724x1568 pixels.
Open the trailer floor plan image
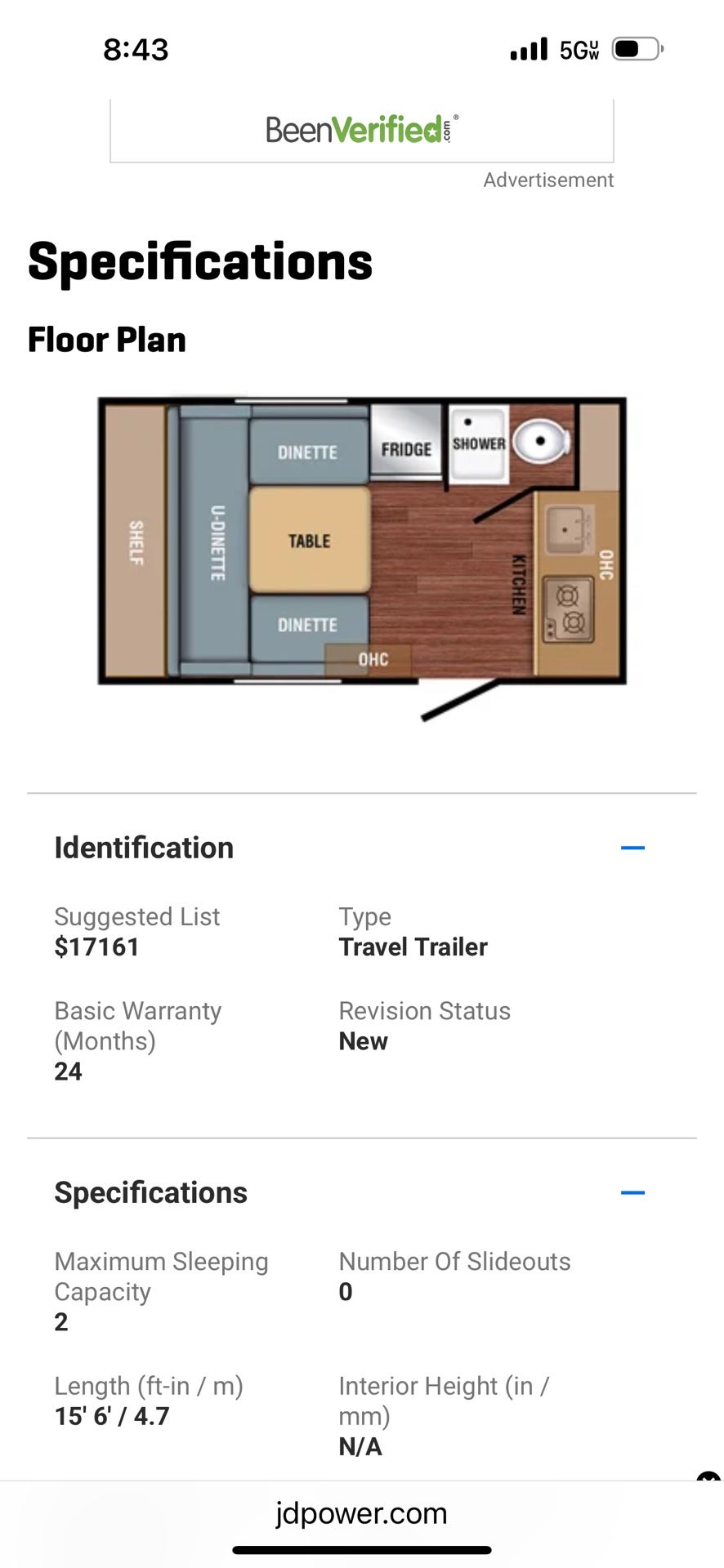(x=362, y=555)
